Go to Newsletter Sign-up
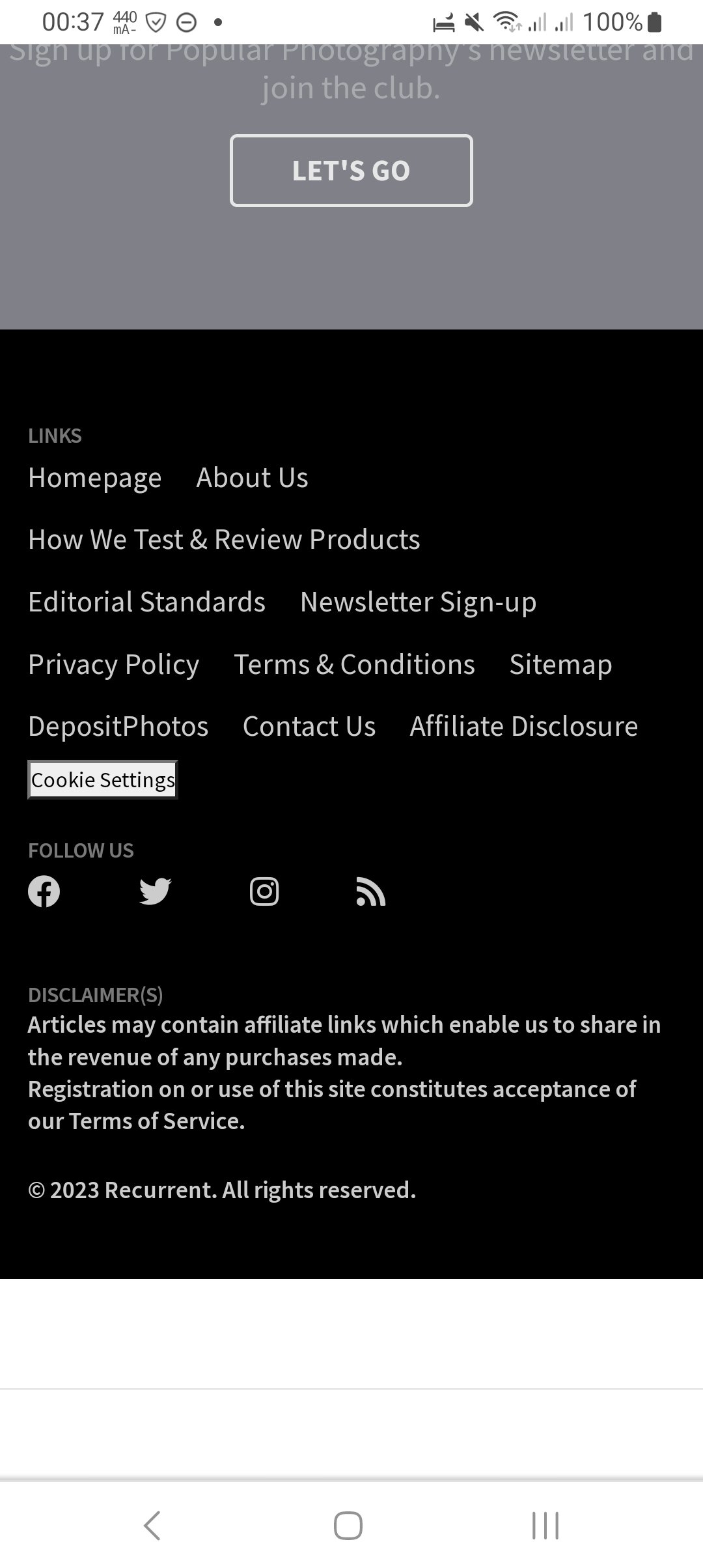703x1568 pixels. [x=417, y=602]
